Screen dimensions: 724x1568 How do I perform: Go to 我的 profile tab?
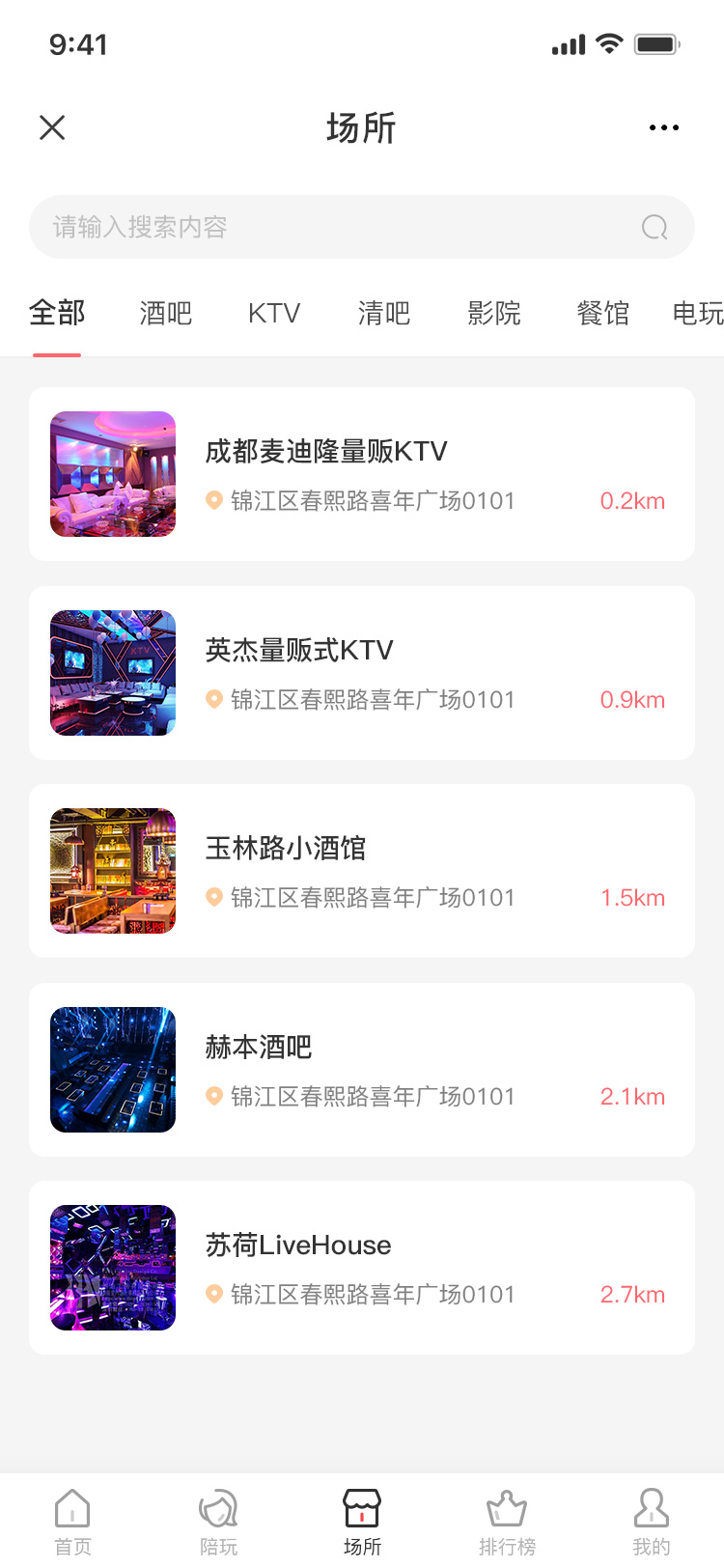click(652, 1522)
